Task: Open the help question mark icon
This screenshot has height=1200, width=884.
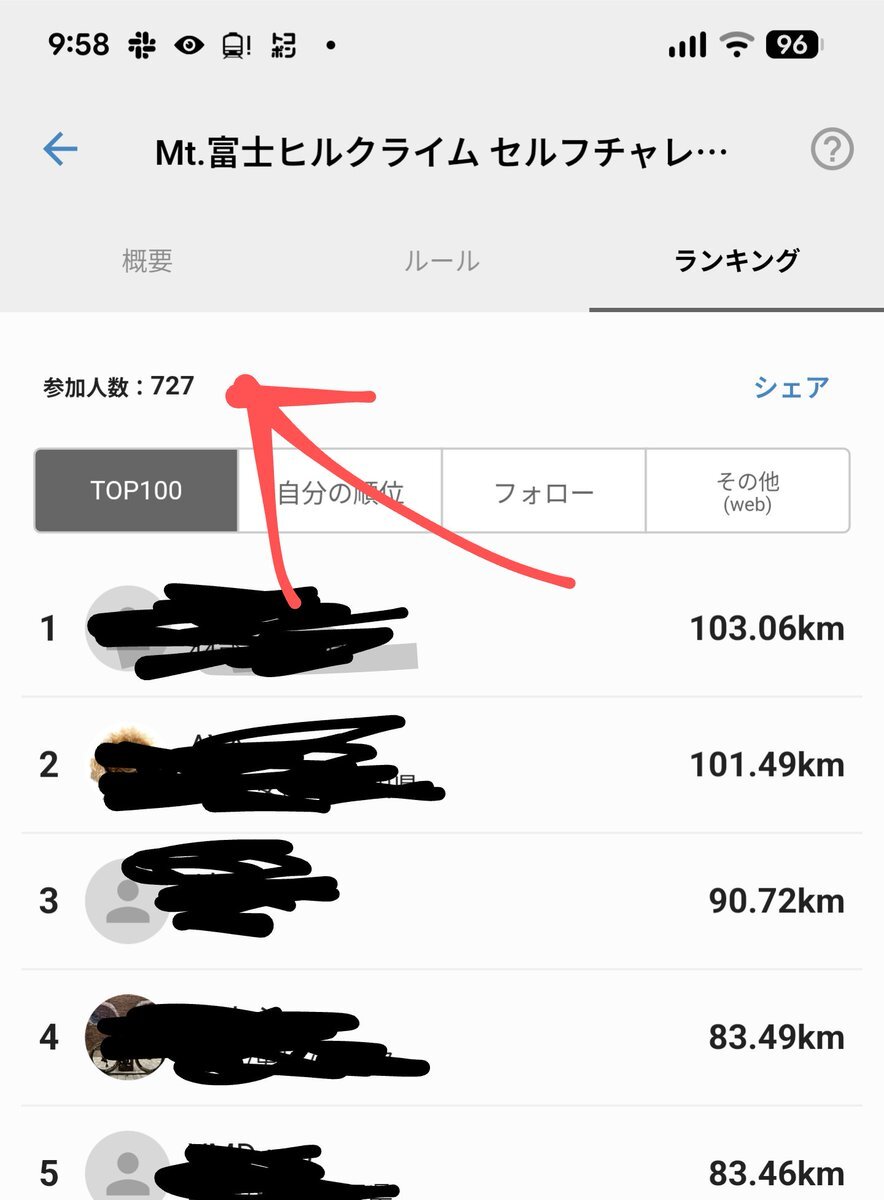Action: pyautogui.click(x=831, y=151)
